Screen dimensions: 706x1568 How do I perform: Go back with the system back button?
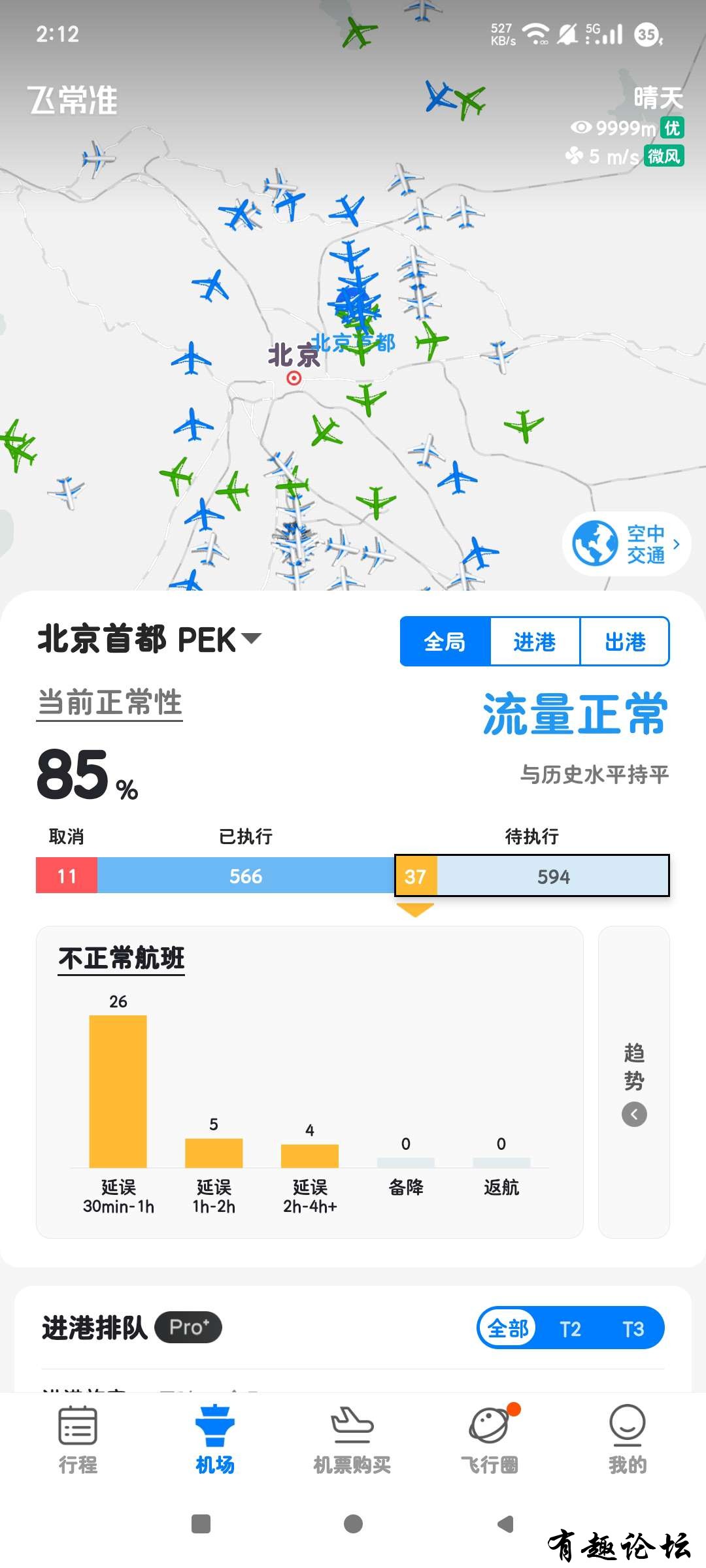click(x=505, y=1524)
